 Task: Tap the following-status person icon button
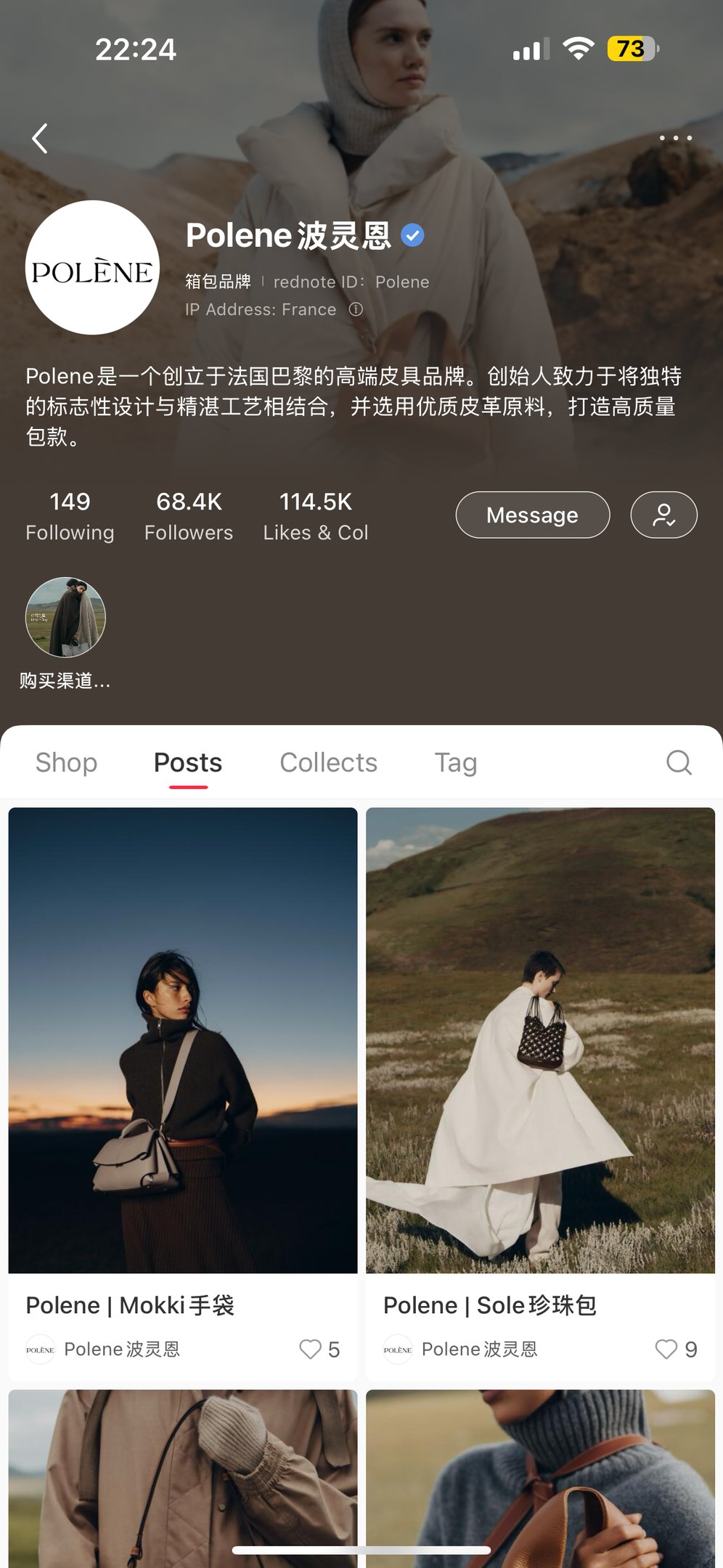pos(663,515)
